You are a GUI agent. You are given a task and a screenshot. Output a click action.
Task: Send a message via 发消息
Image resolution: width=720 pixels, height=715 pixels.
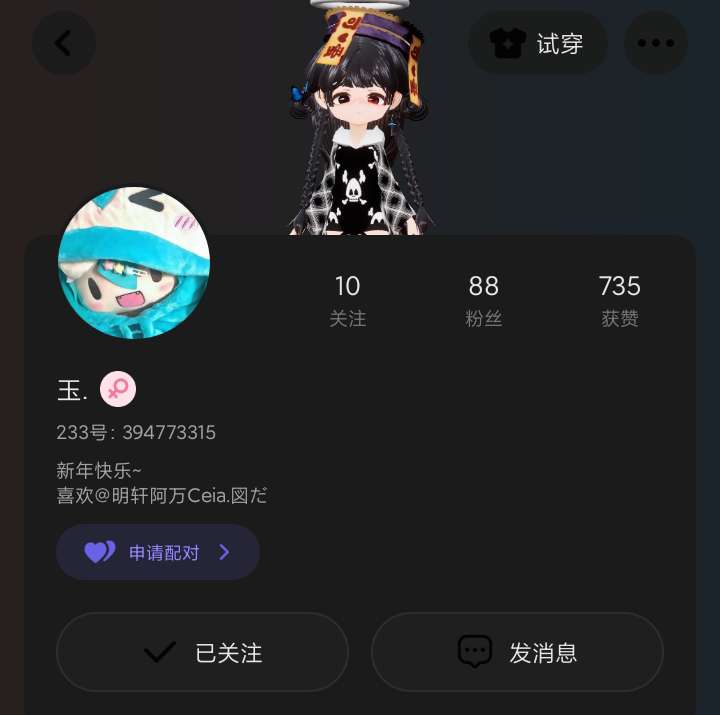pos(517,652)
